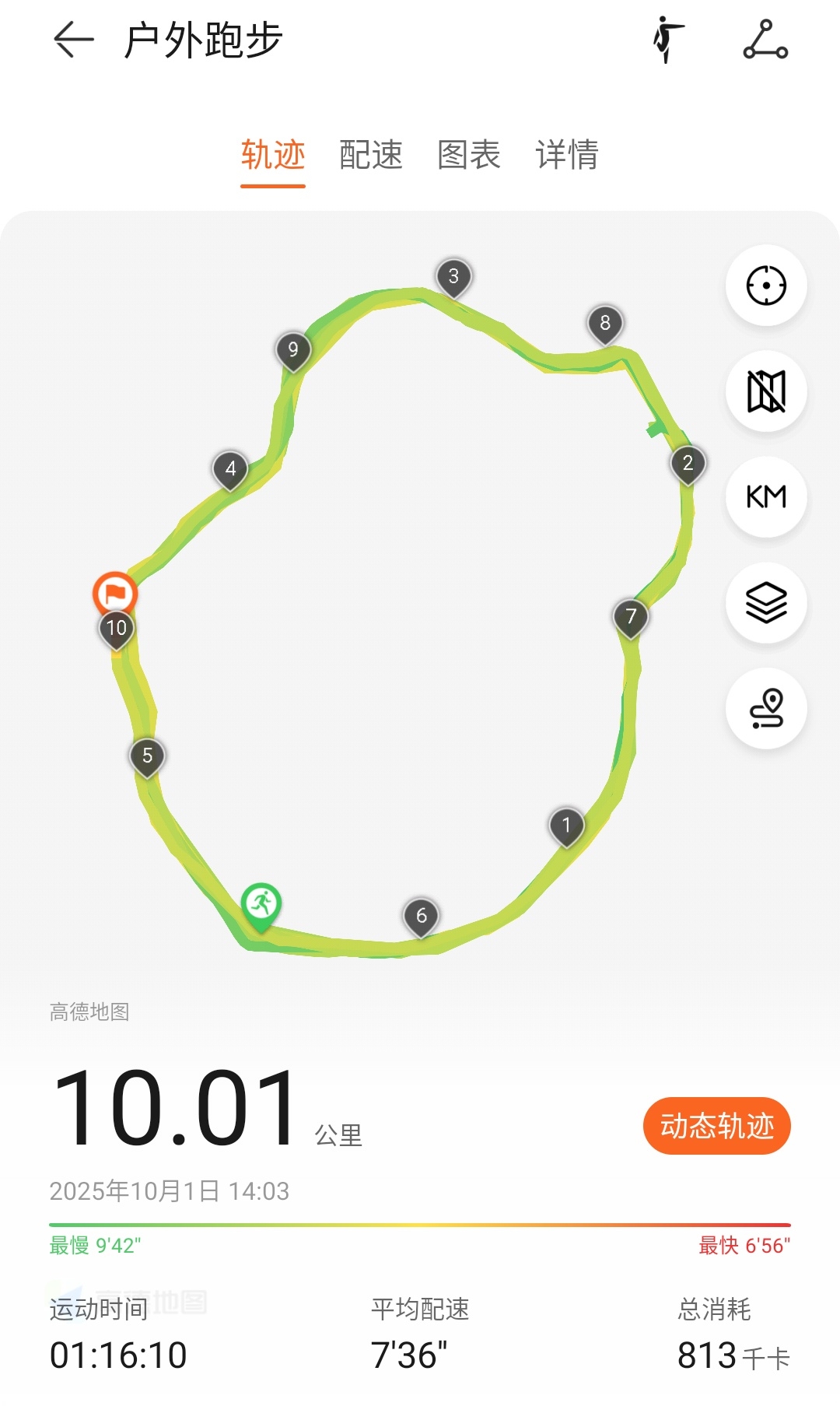Switch to the 图表 tab
The image size is (840, 1406).
(x=469, y=155)
